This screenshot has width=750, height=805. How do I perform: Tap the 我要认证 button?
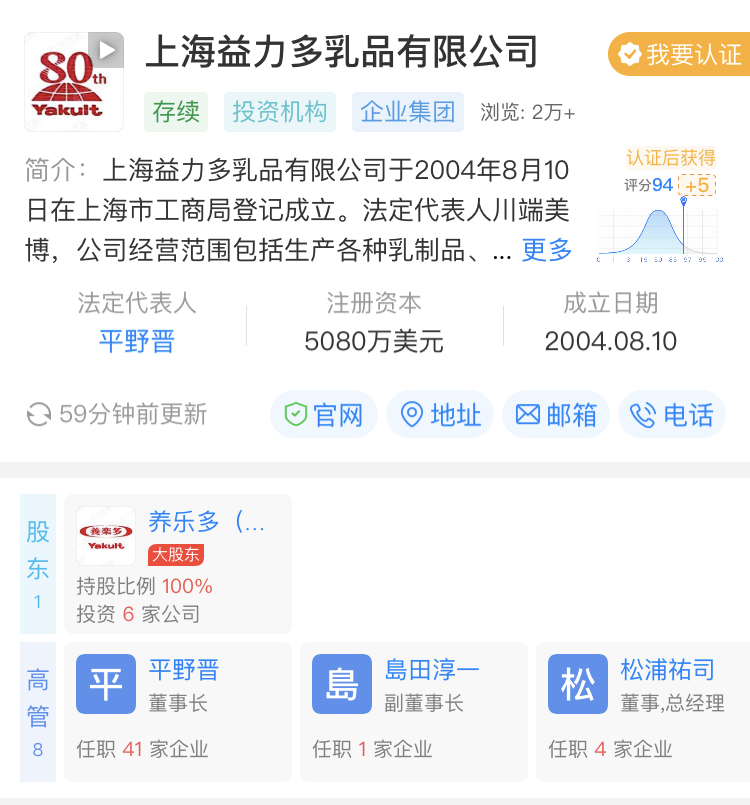pyautogui.click(x=678, y=54)
